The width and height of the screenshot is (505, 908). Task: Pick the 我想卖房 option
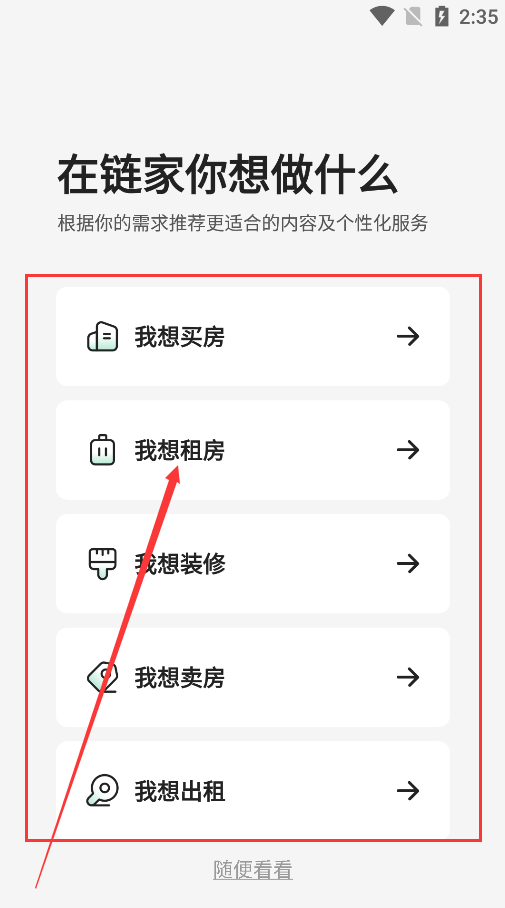(252, 677)
